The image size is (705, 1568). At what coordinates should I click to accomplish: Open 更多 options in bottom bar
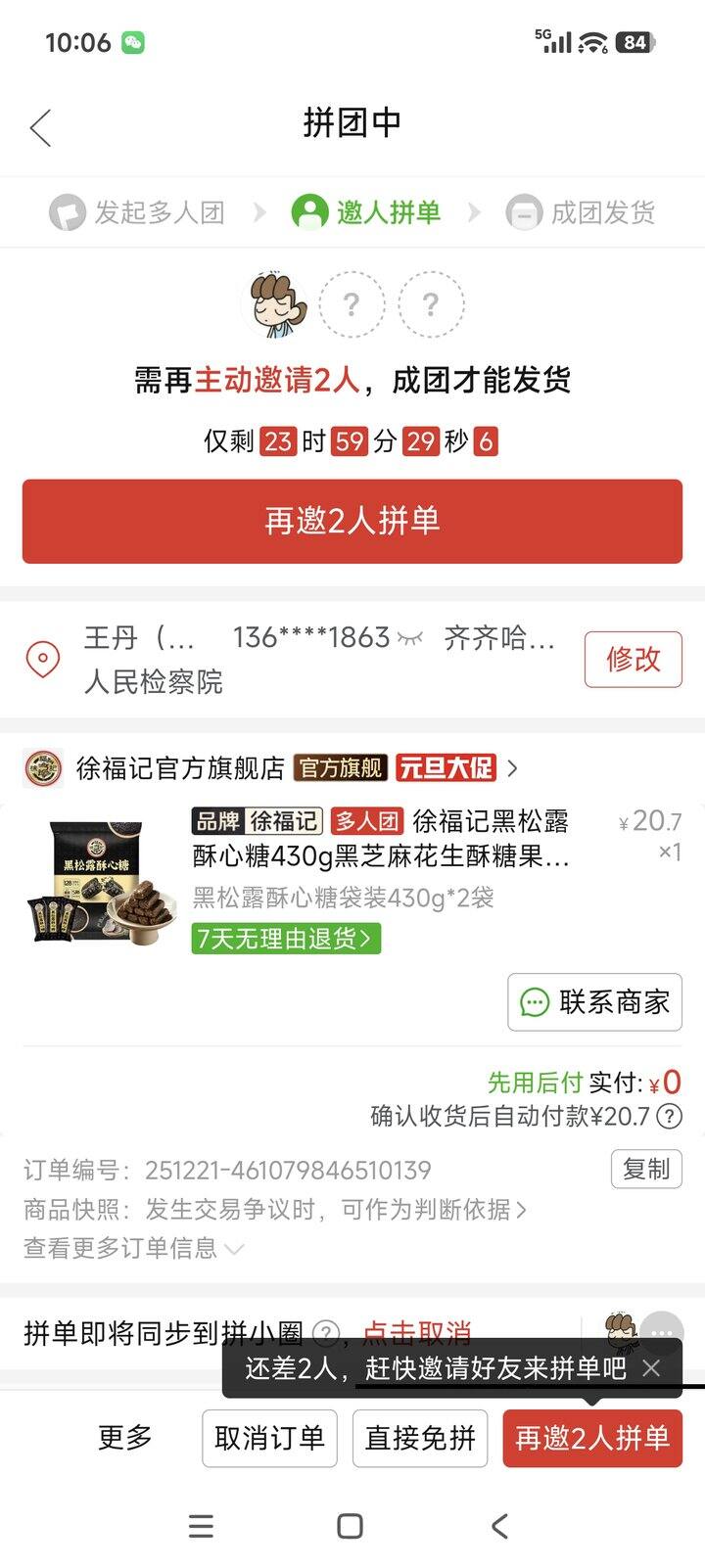coord(125,1438)
